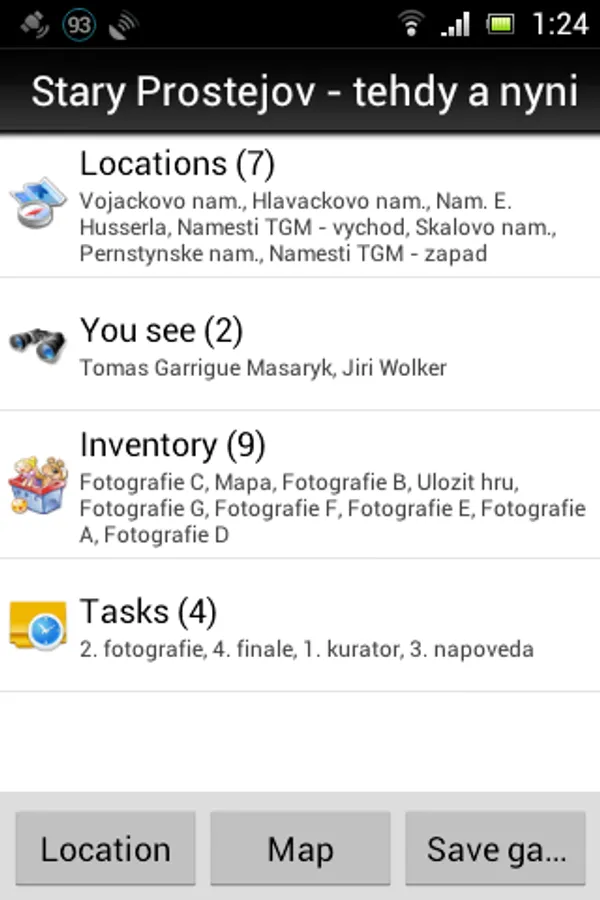Screen dimensions: 600x900
Task: Open the Locations list
Action: 300,205
